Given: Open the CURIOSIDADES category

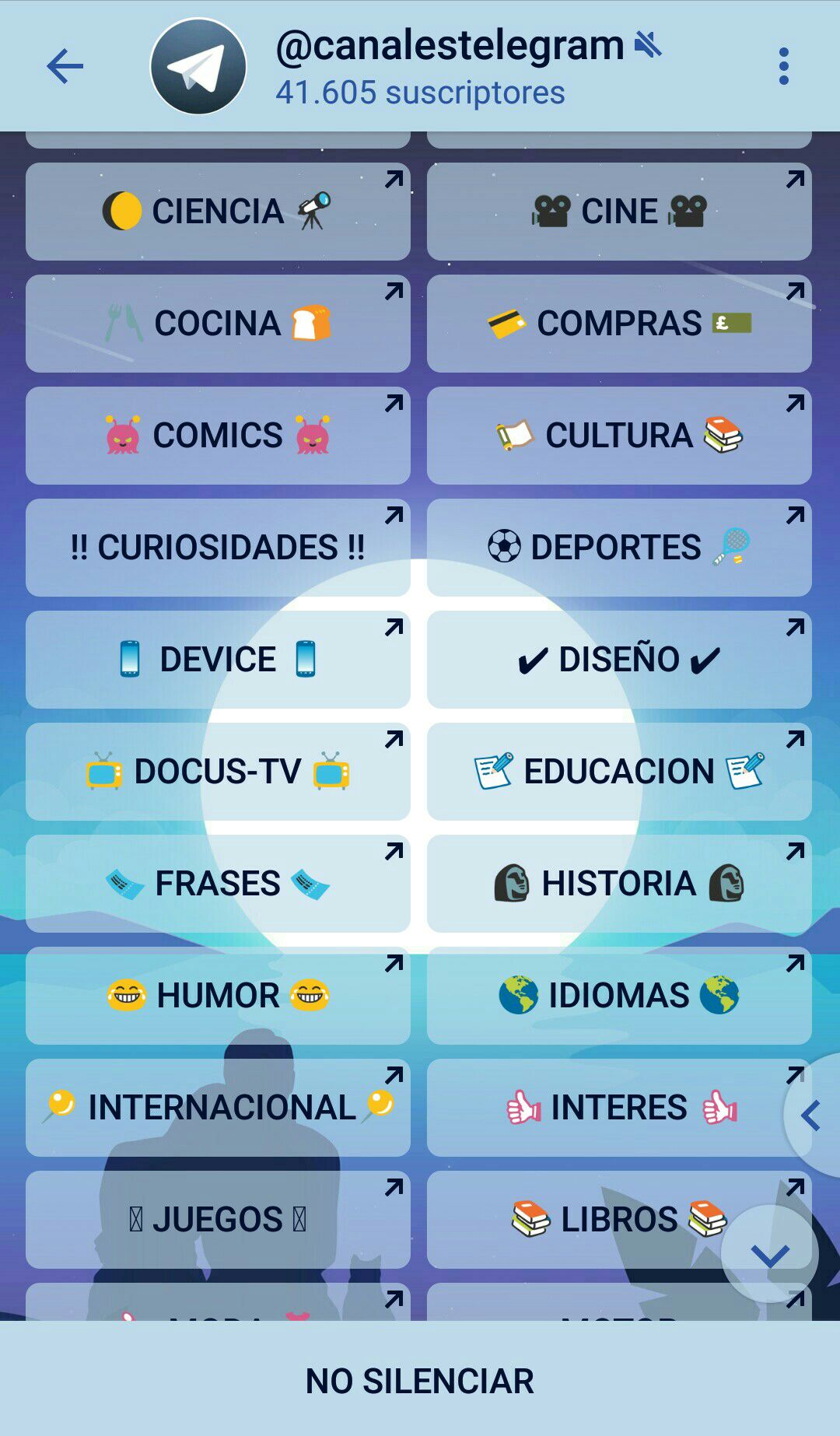Looking at the screenshot, I should point(218,548).
